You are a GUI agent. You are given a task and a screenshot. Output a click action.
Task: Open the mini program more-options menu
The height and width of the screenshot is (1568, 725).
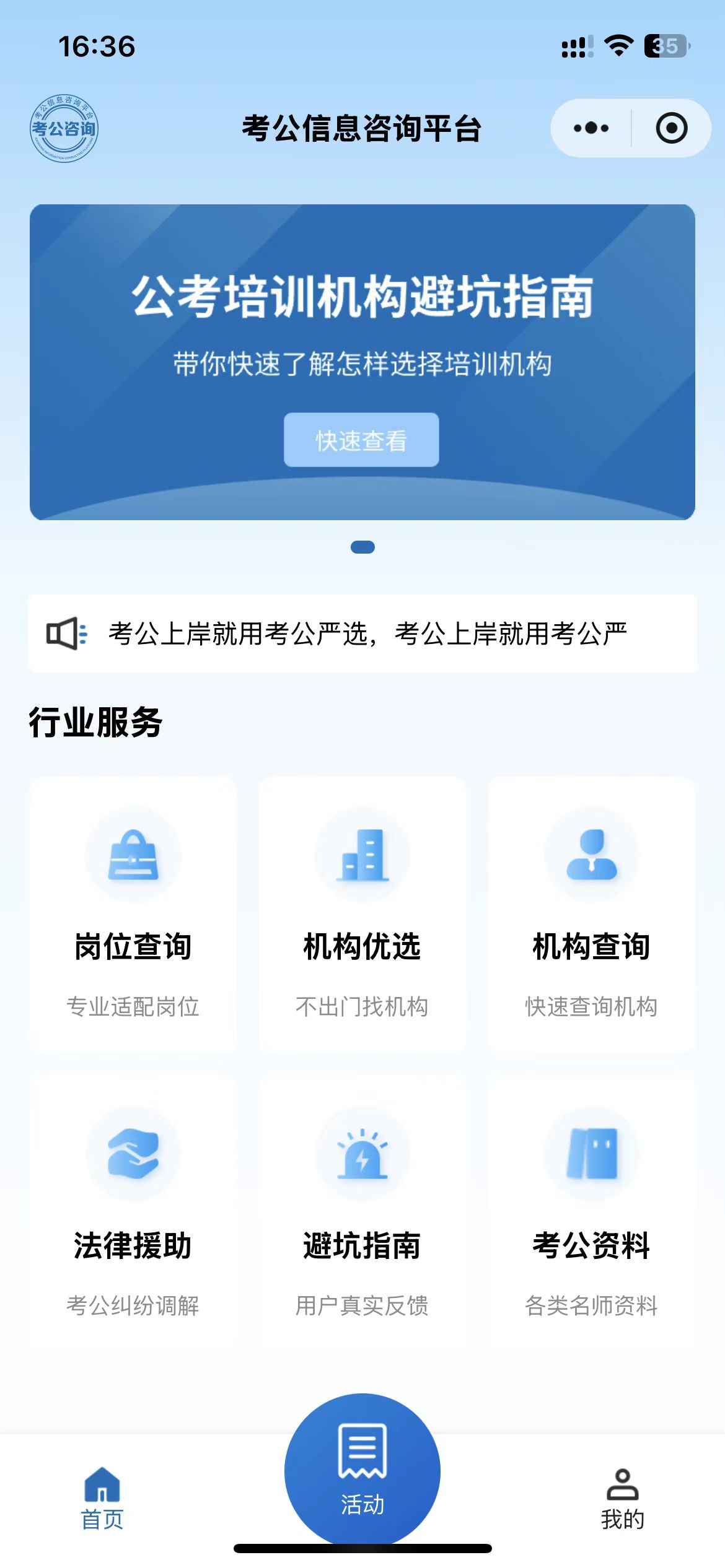591,128
